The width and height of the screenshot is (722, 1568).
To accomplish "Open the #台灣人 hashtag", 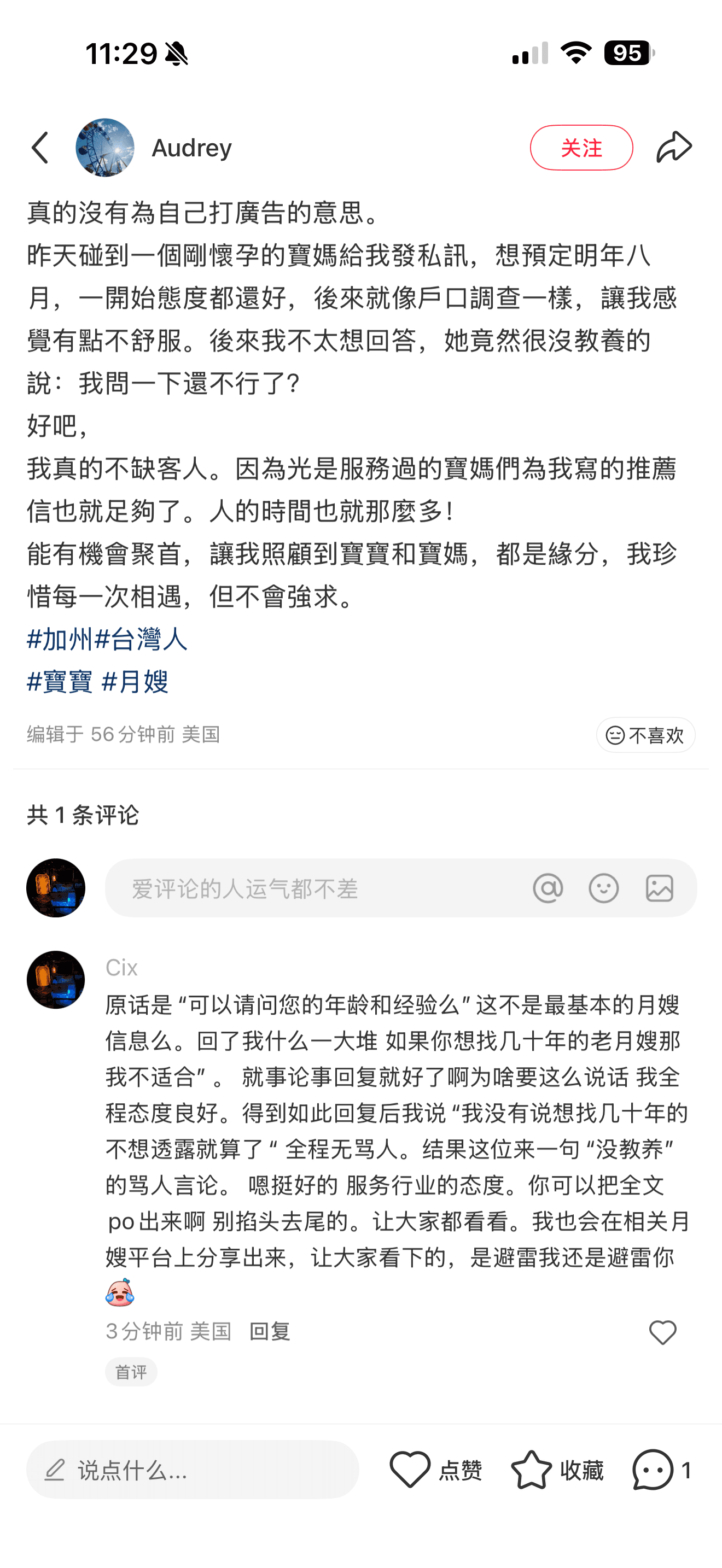I will [x=141, y=639].
